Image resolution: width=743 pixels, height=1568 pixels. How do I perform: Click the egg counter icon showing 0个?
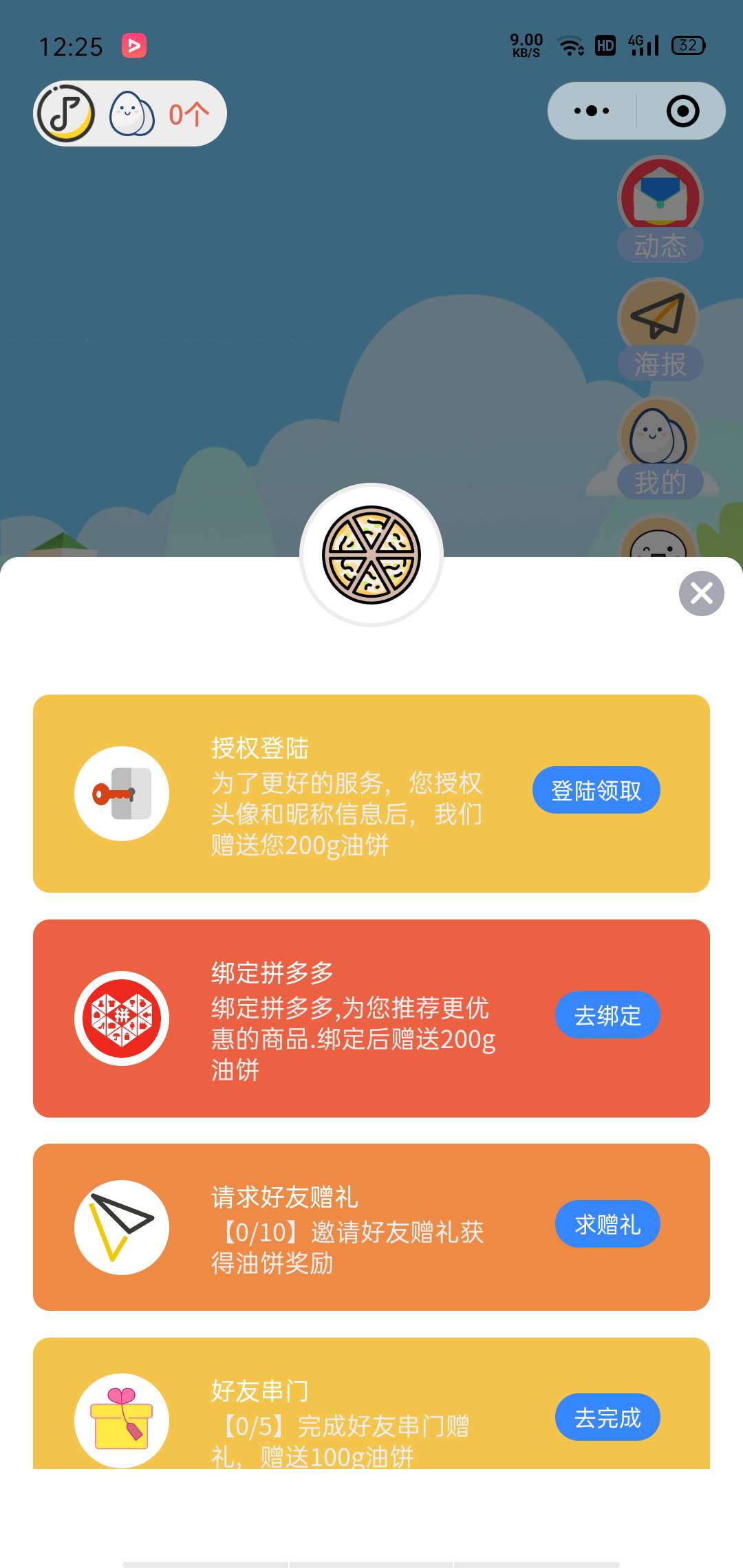click(131, 112)
